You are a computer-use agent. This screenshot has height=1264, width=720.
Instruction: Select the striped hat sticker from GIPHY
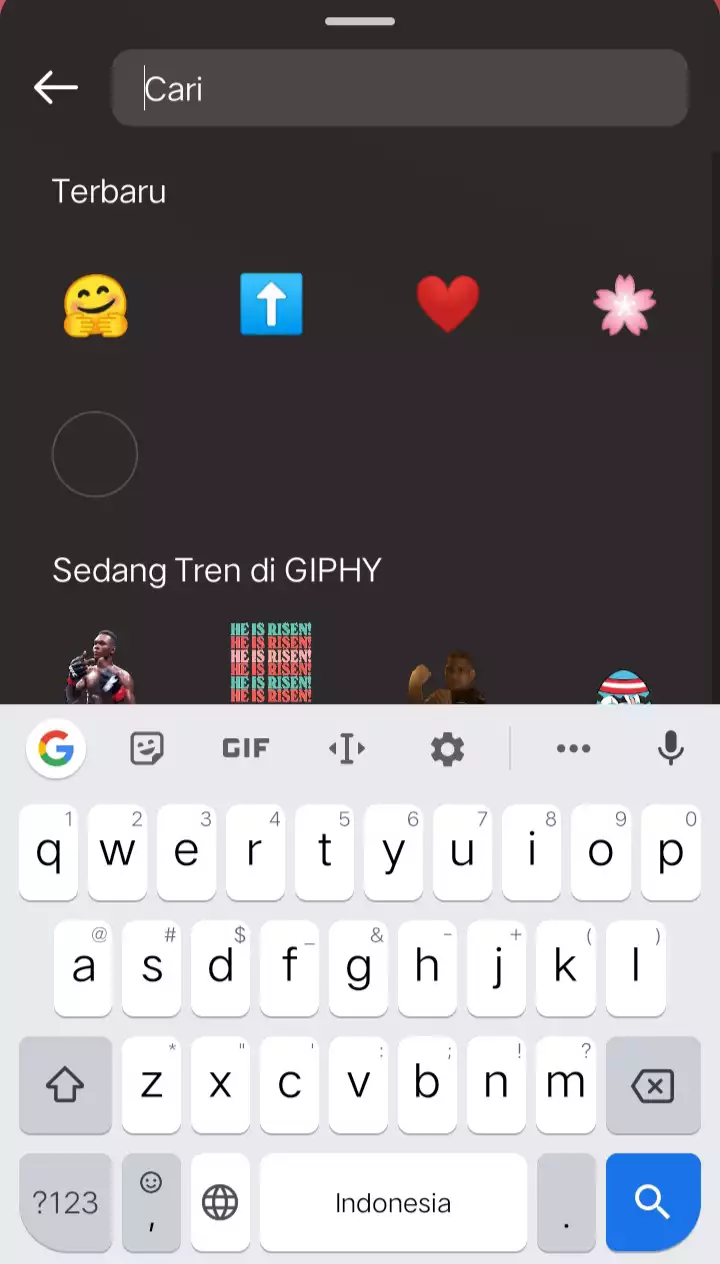[x=624, y=686]
